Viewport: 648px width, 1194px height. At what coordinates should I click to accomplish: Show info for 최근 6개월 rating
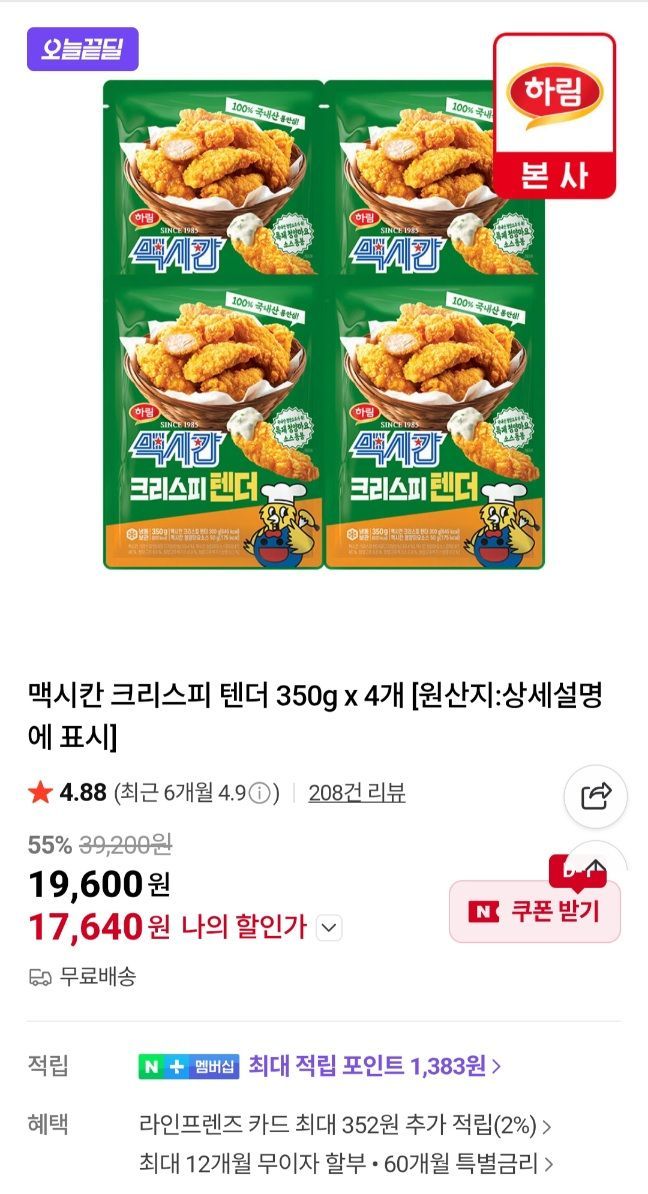[260, 794]
